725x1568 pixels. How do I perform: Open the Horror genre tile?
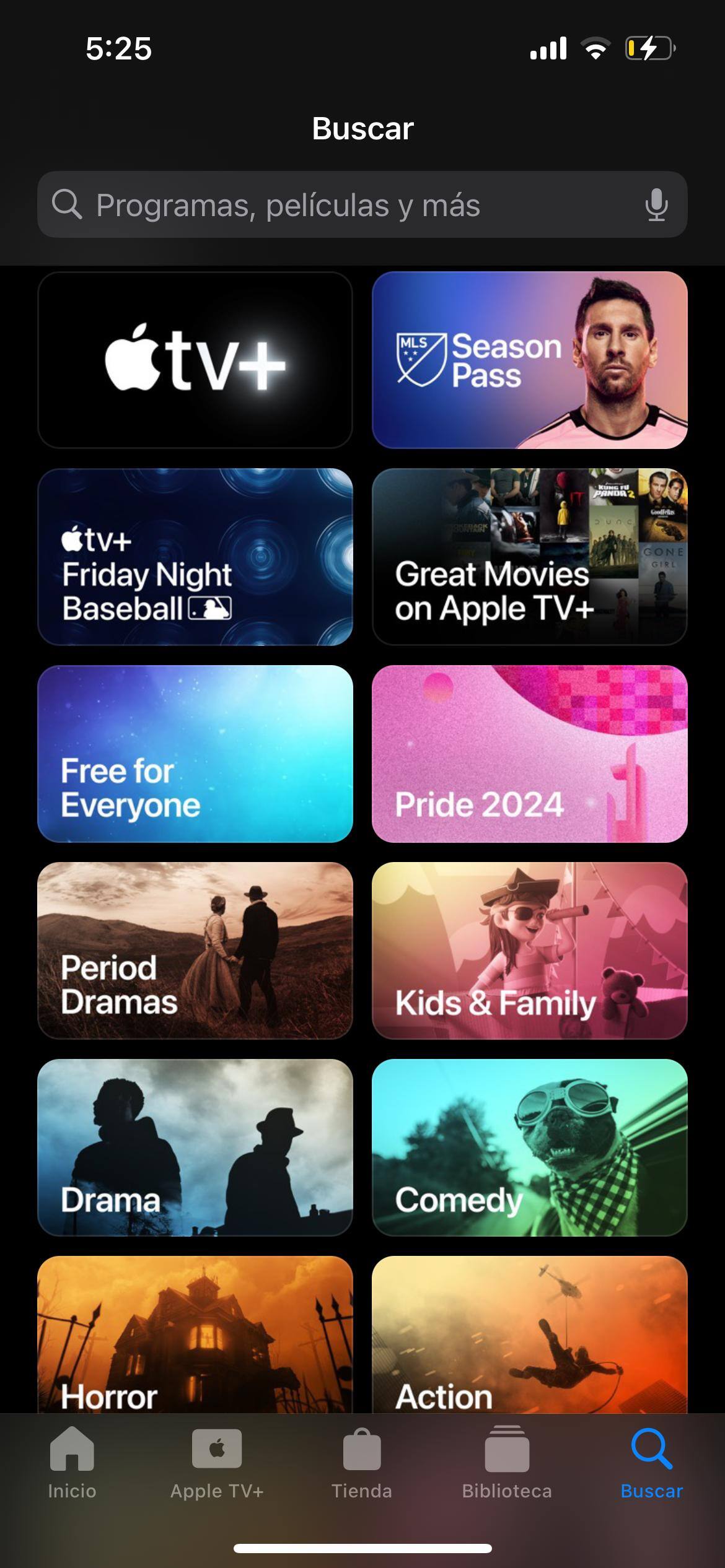click(195, 1335)
